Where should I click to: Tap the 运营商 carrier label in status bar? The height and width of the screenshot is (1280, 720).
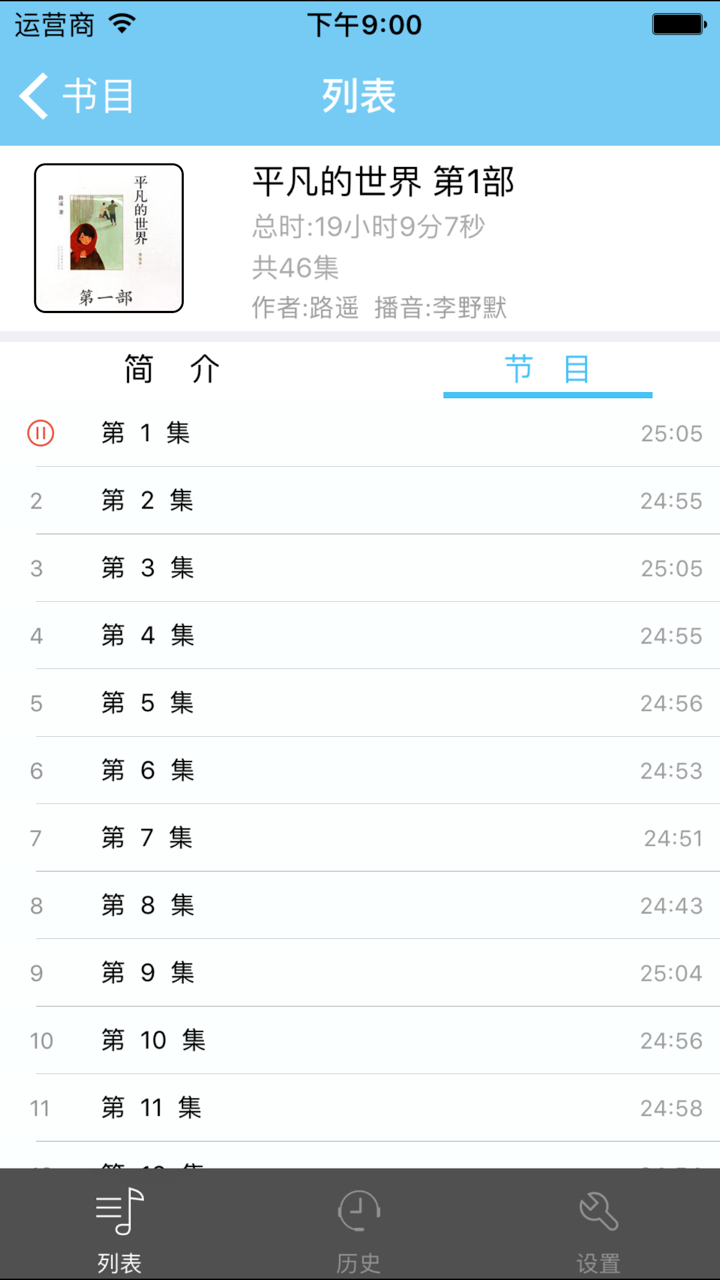50,24
